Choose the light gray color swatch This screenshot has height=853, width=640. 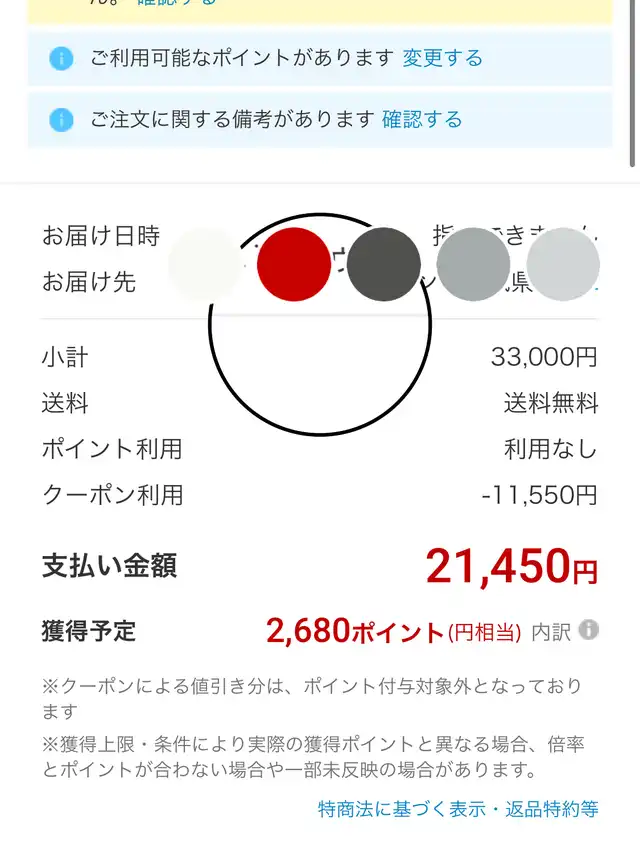pos(563,264)
